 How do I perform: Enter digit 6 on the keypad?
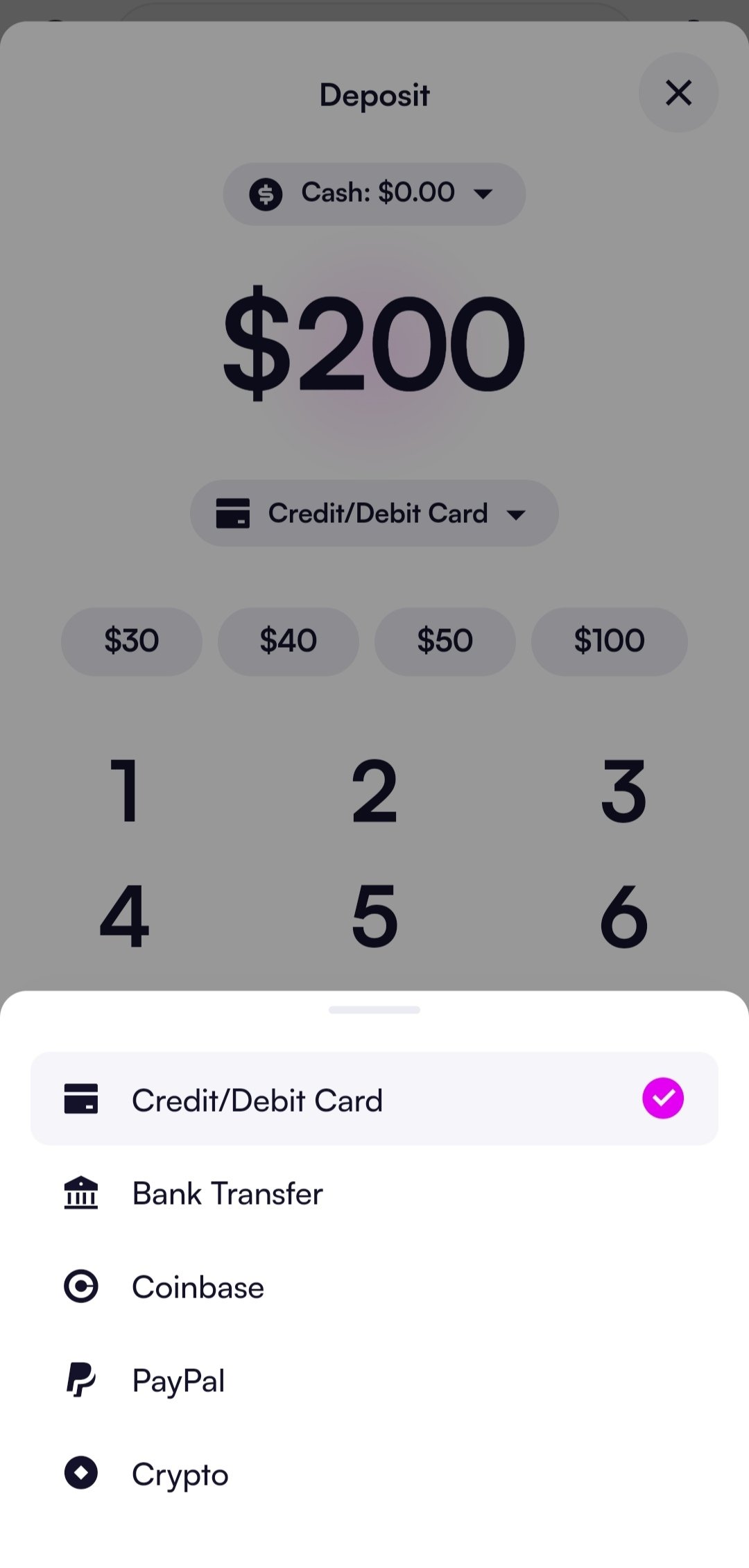click(623, 916)
